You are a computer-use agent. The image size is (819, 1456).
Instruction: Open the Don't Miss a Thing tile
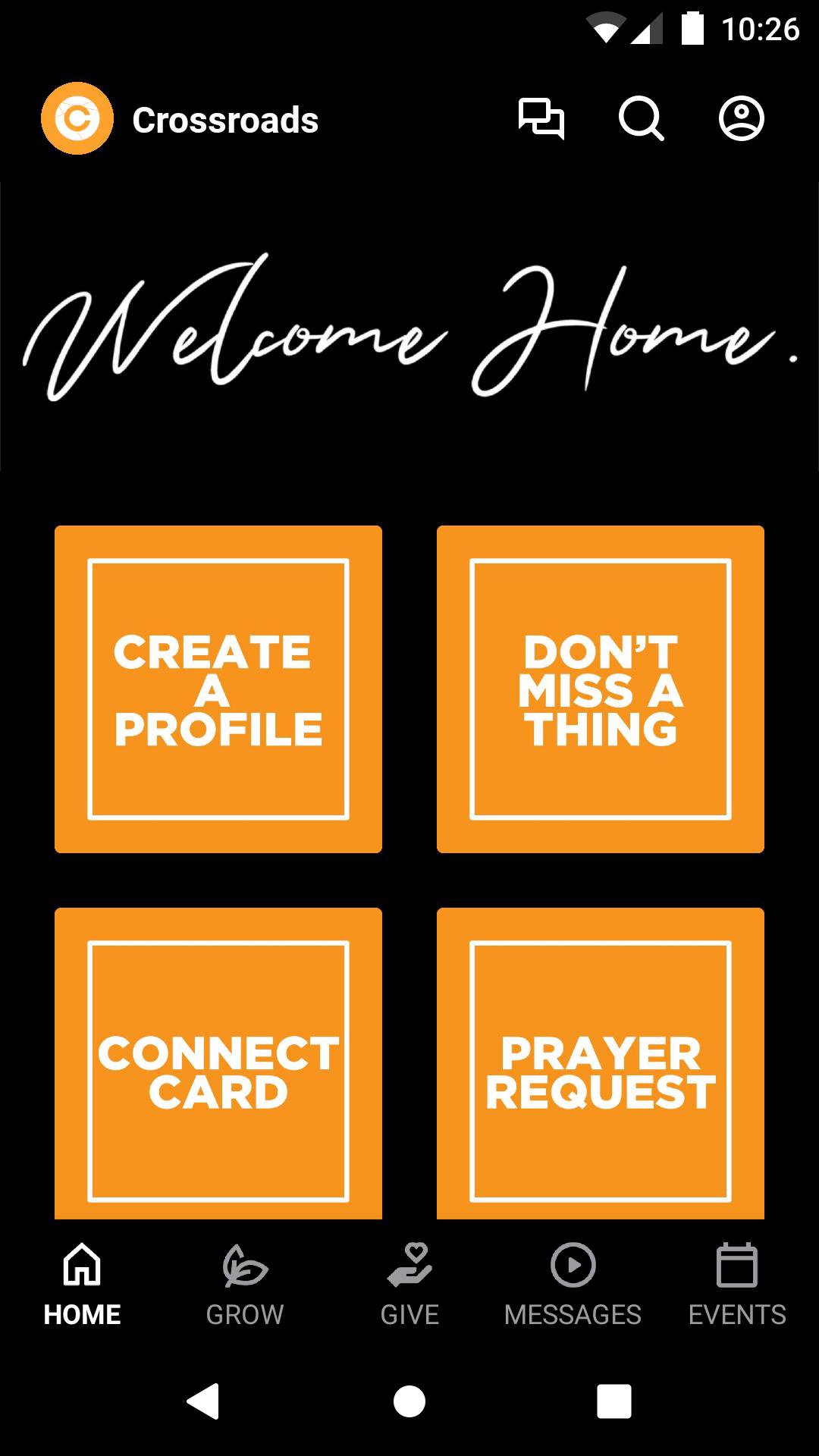click(x=601, y=689)
